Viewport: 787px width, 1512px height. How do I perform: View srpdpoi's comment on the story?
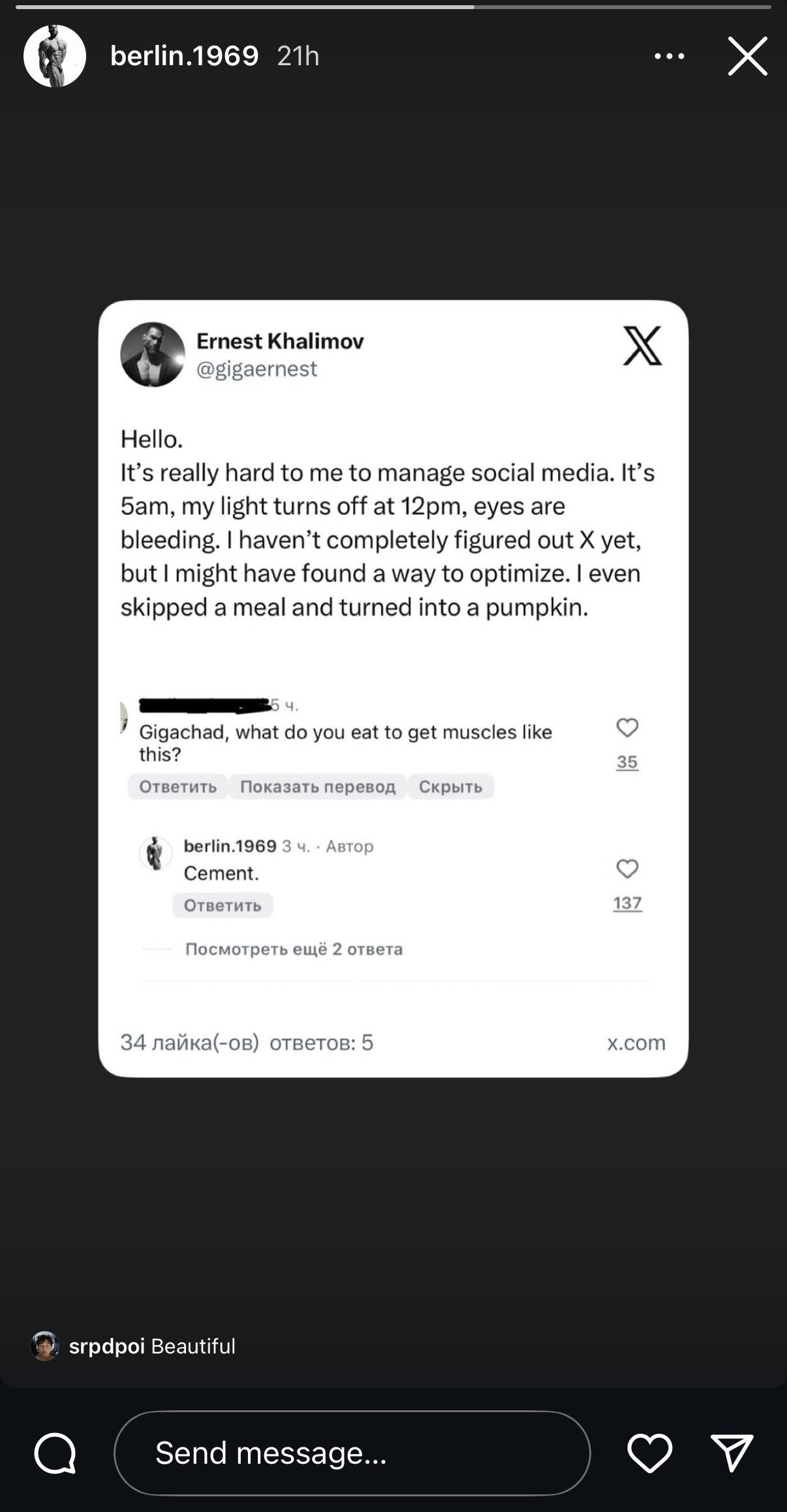[134, 1346]
